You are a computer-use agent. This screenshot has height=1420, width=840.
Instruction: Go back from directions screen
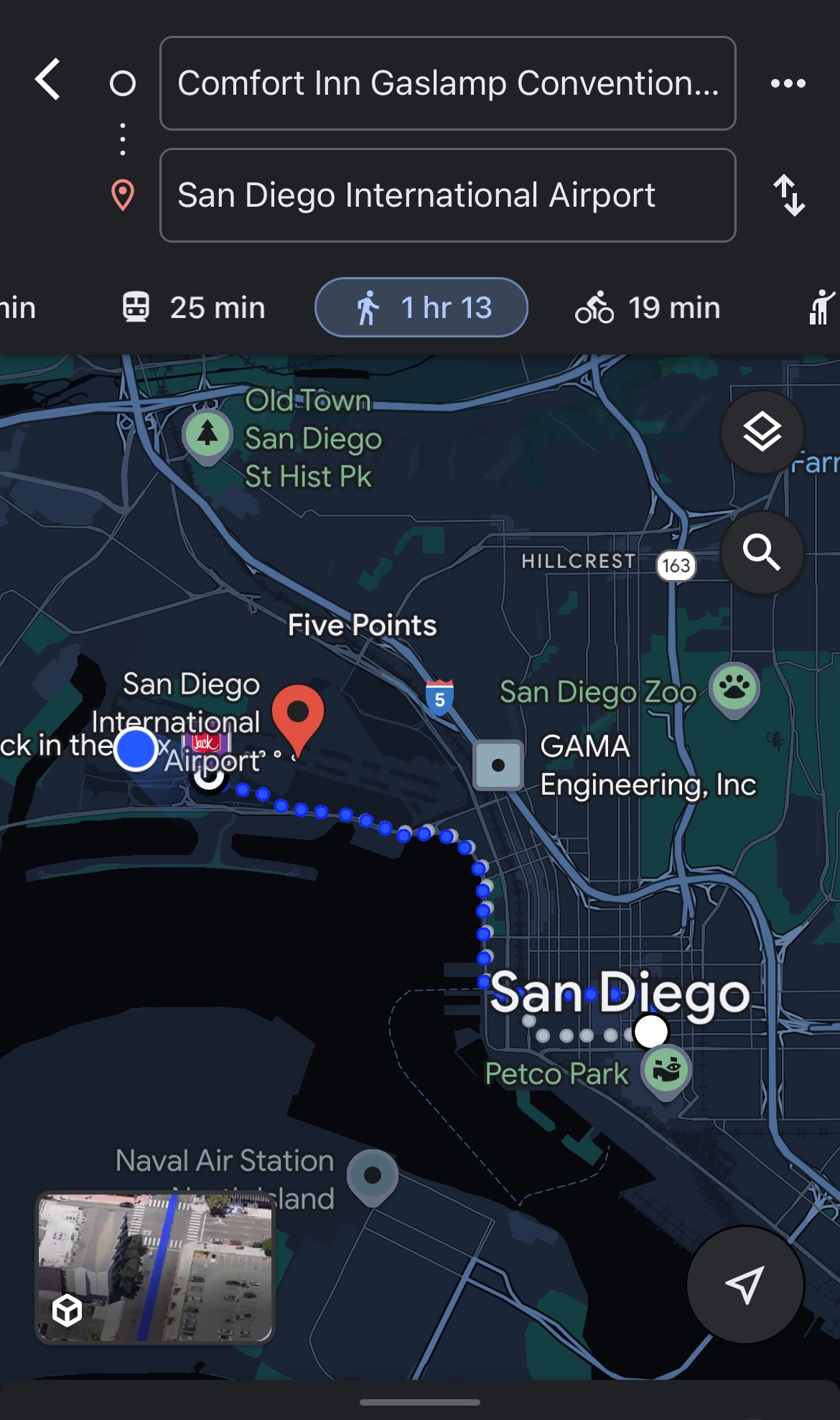click(x=49, y=80)
